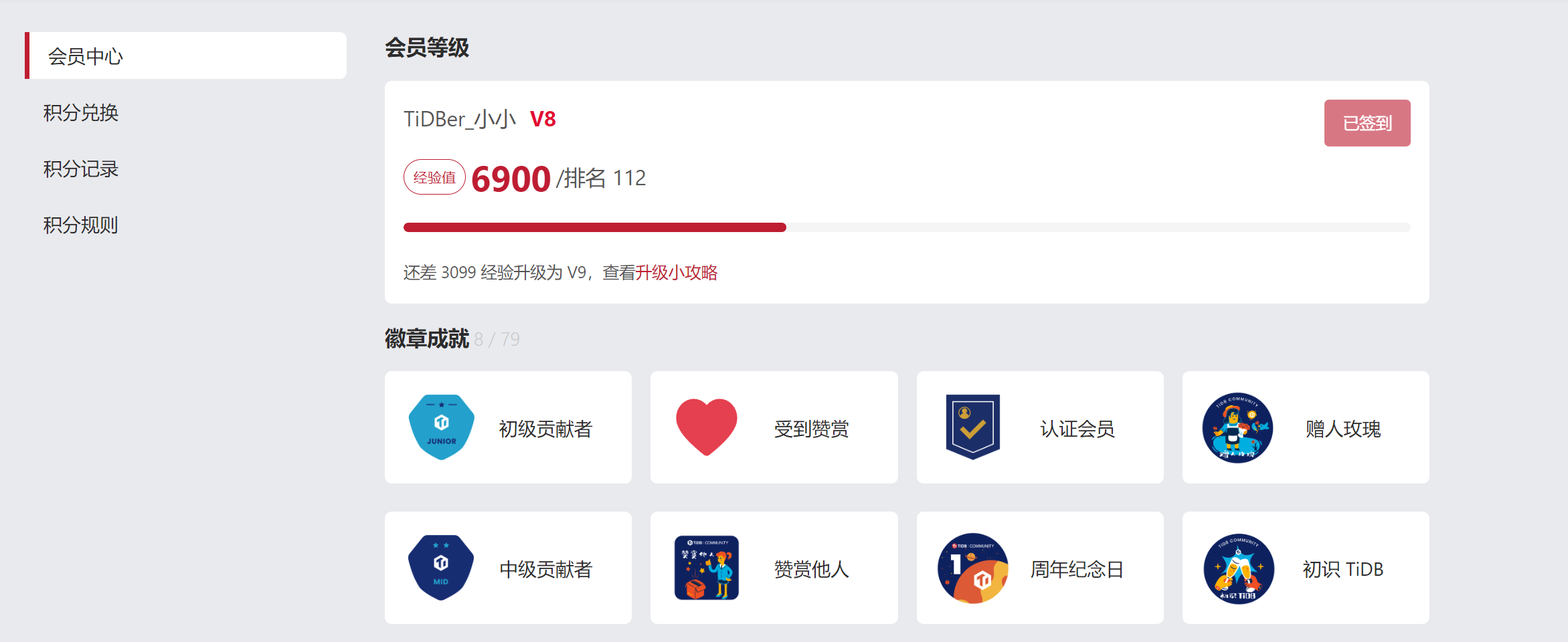The height and width of the screenshot is (642, 1568).
Task: View 积分规则 section
Action: pyautogui.click(x=81, y=225)
